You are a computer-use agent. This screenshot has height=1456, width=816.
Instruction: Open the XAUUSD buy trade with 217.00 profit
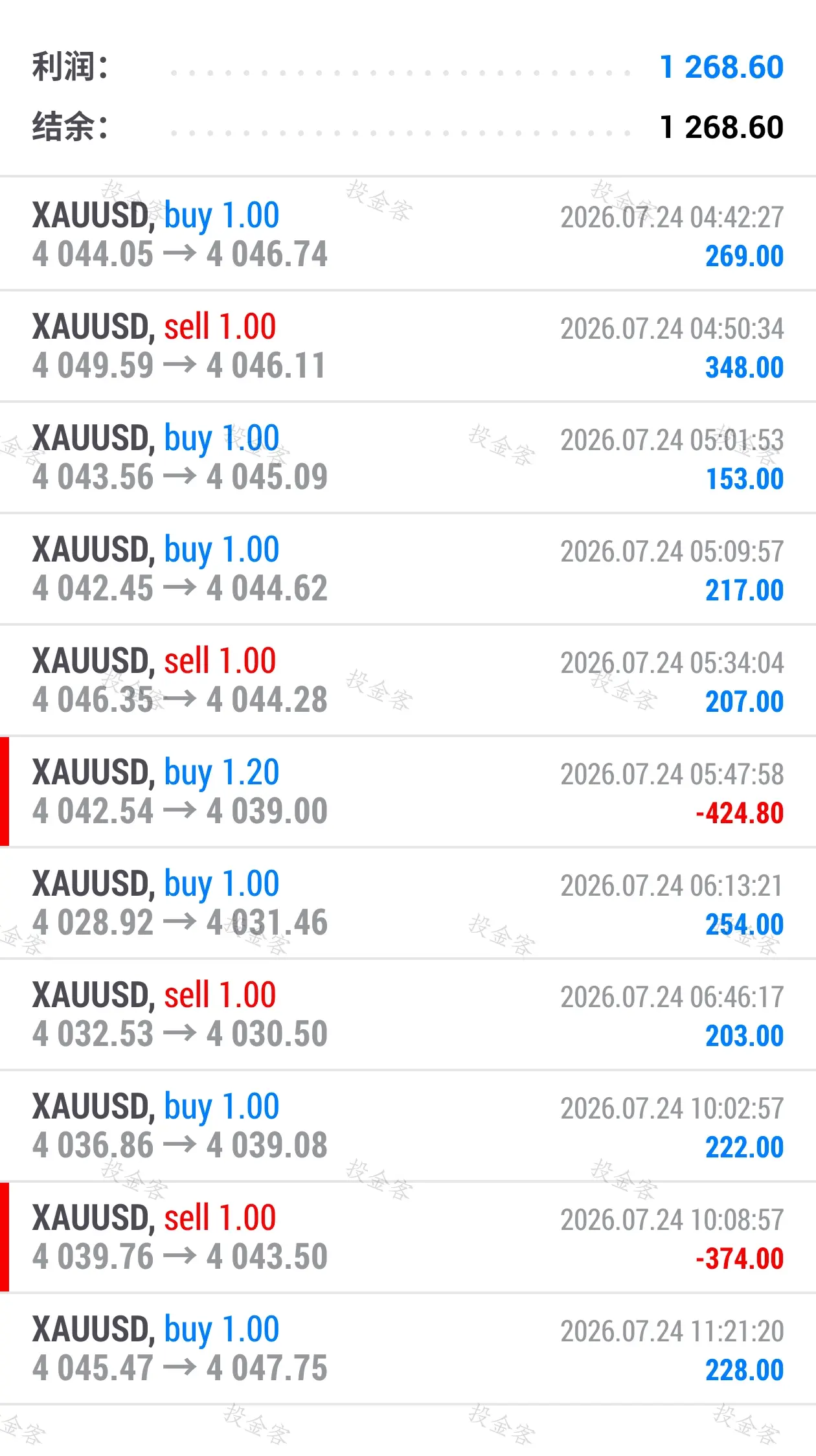pos(408,569)
